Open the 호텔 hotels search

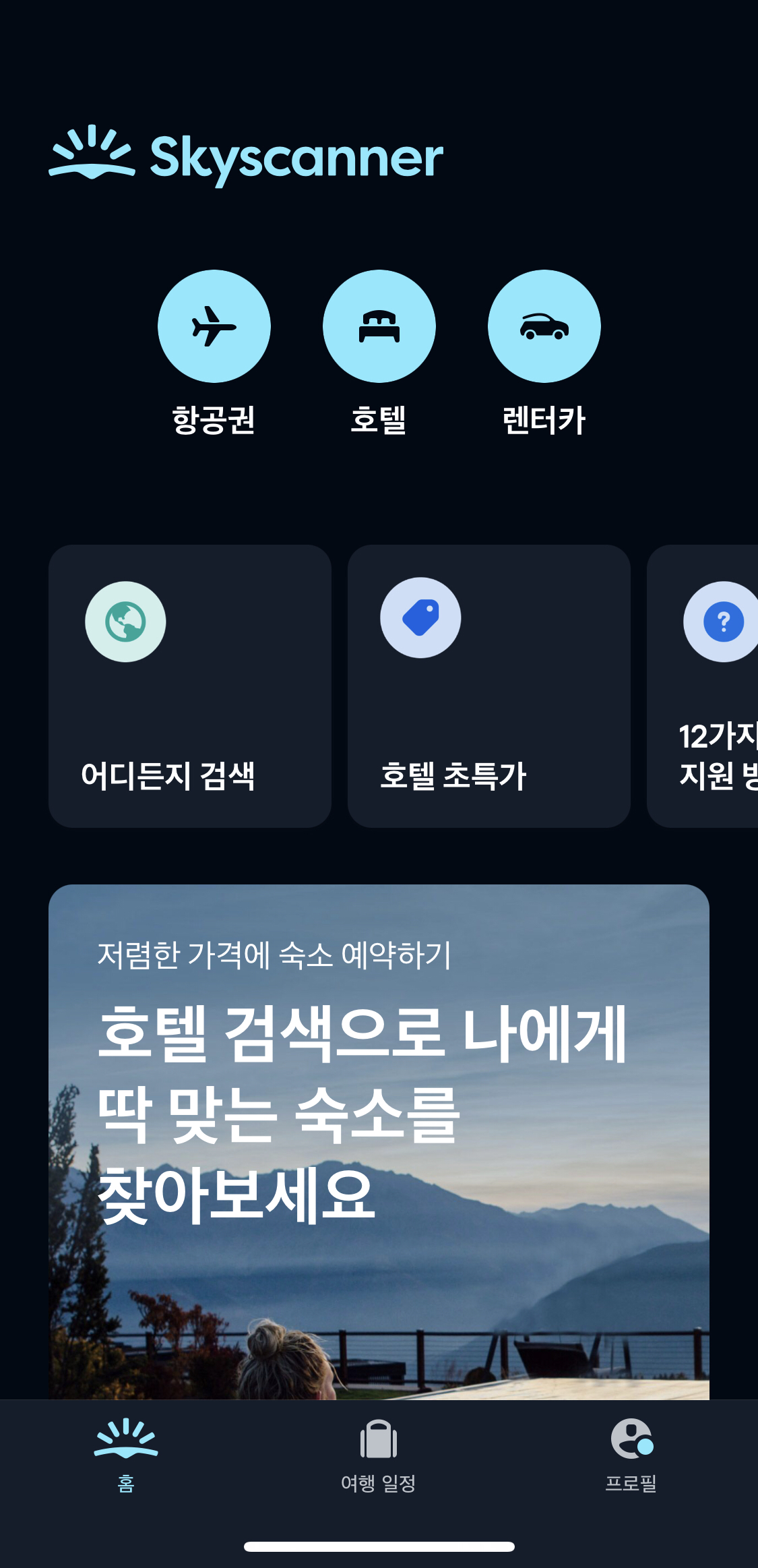coord(379,327)
